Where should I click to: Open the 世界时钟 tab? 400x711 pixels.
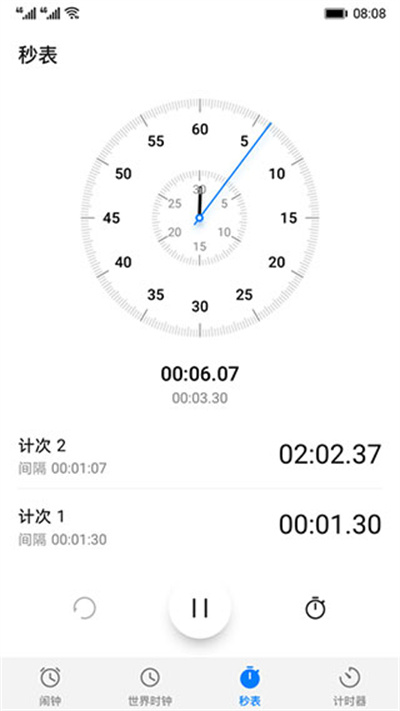150,685
